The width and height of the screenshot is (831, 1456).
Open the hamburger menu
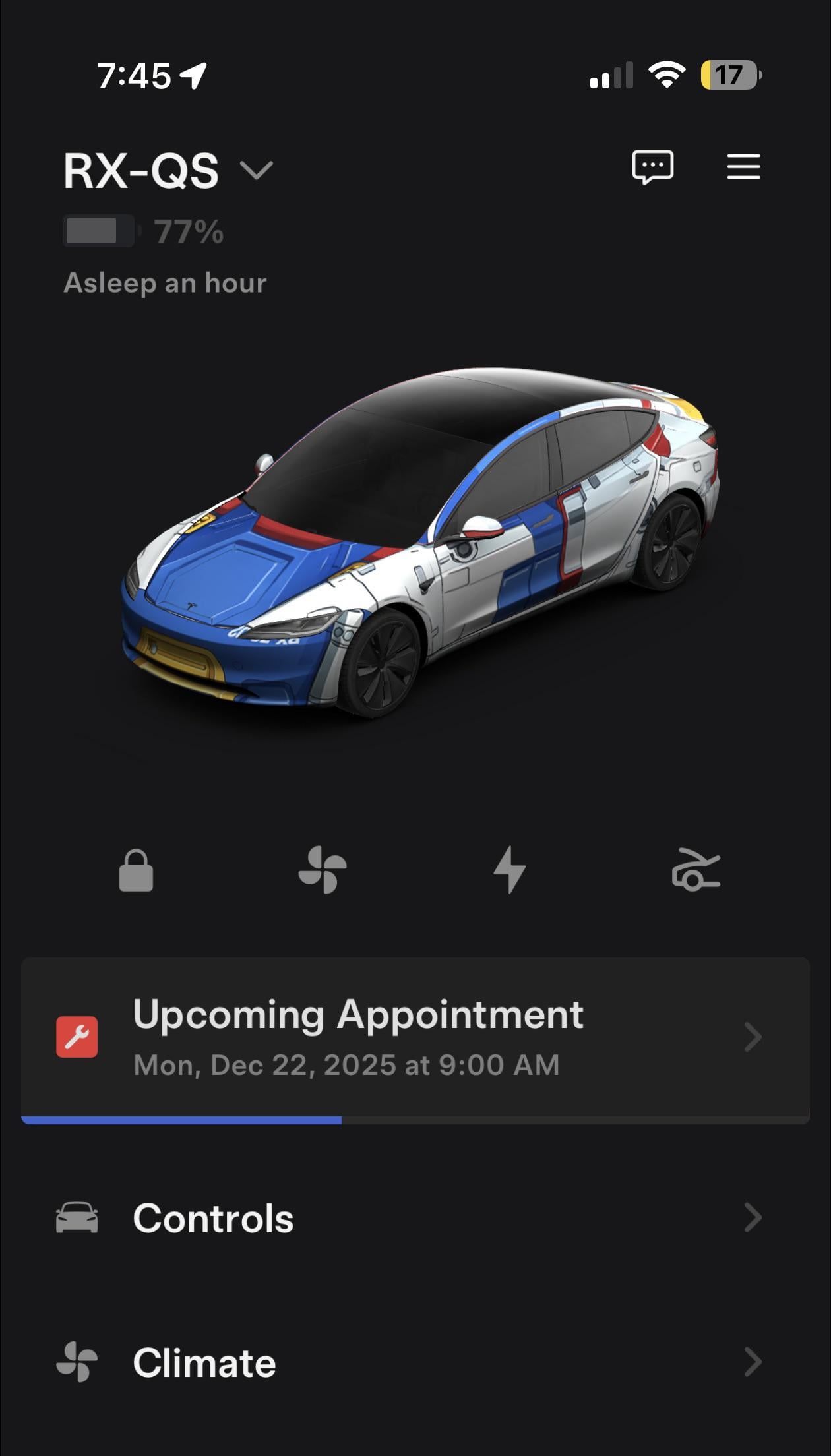pos(743,167)
